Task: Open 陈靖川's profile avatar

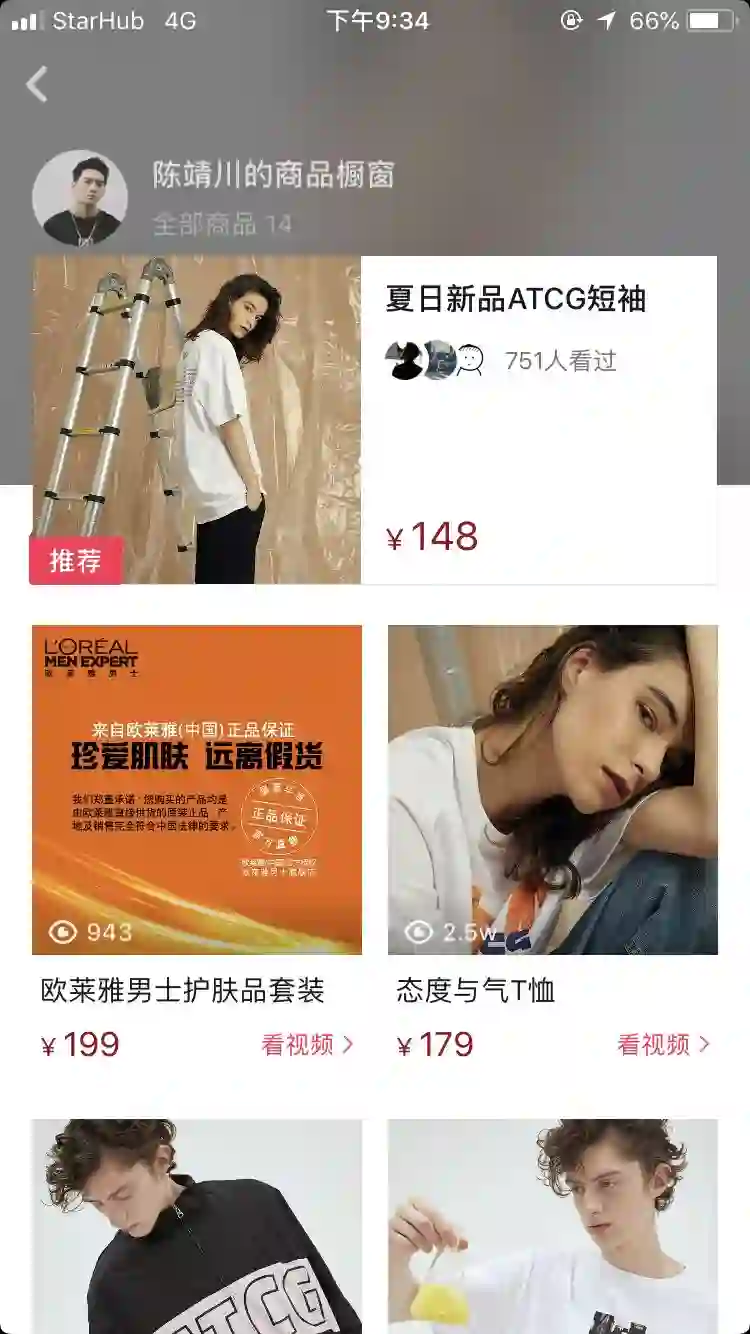Action: pyautogui.click(x=80, y=198)
